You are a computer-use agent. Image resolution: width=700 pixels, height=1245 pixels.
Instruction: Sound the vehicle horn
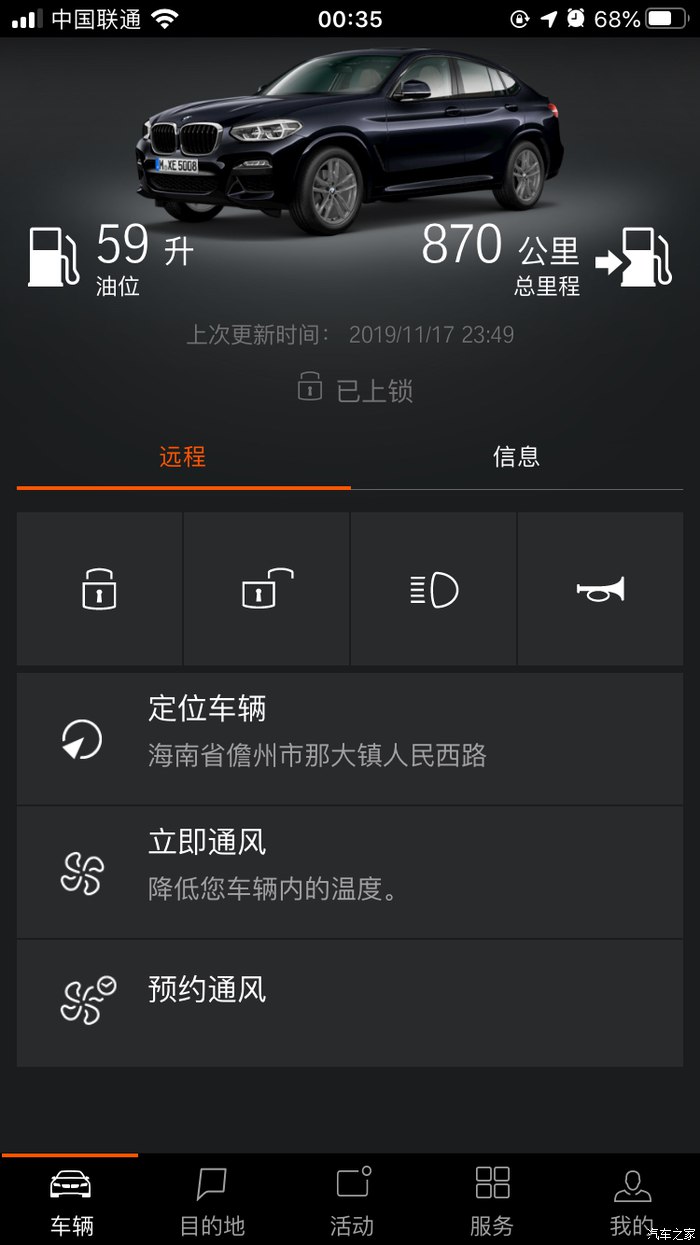[x=600, y=589]
